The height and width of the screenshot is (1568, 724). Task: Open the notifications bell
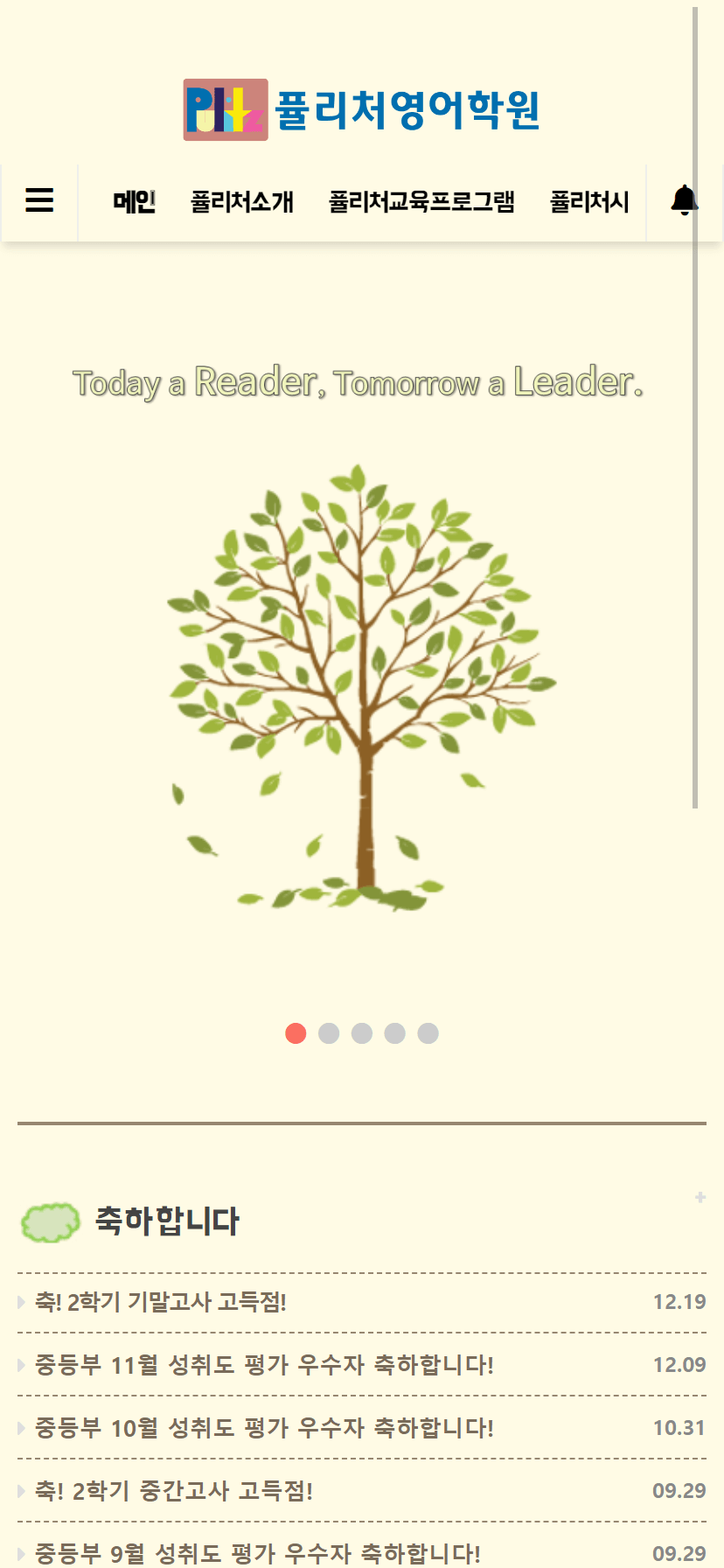[684, 201]
